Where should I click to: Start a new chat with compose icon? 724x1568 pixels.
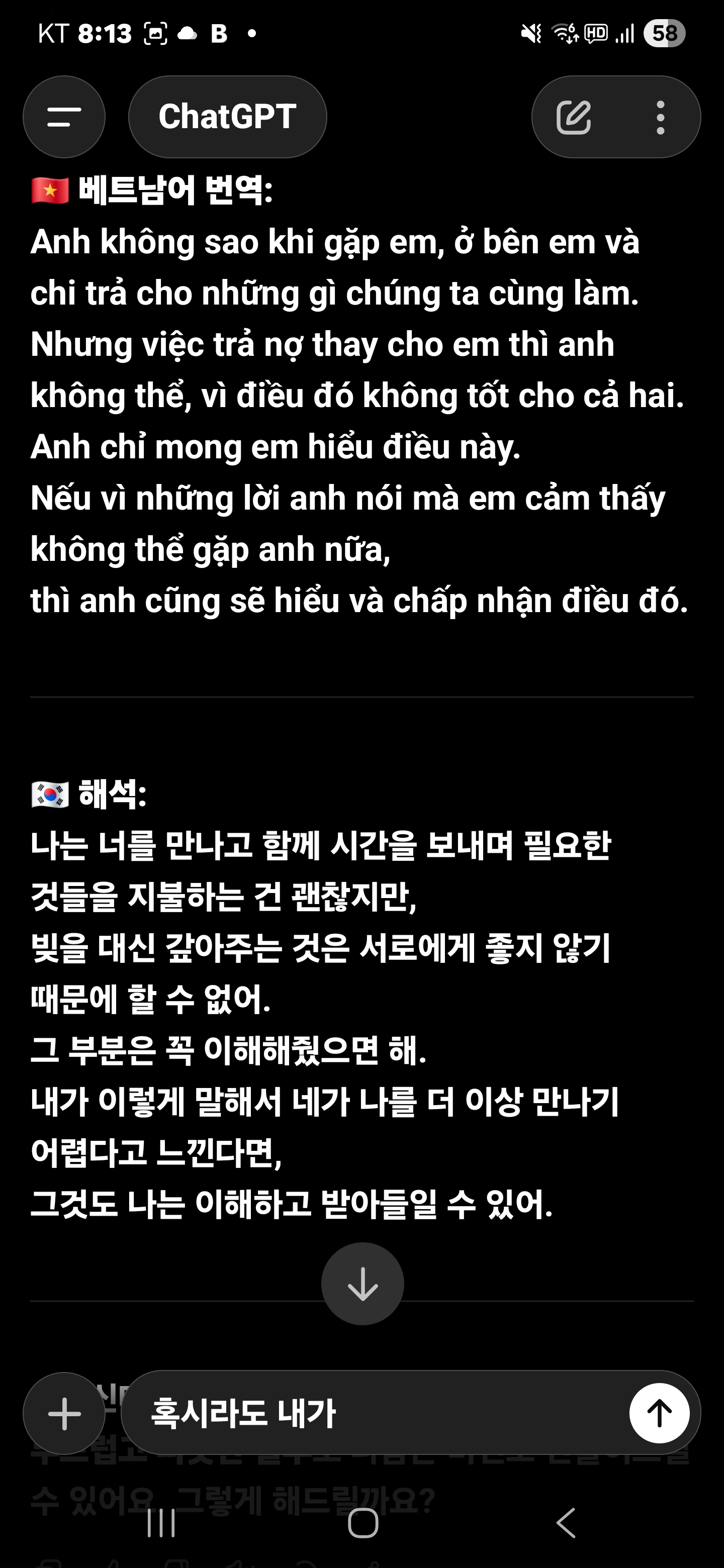tap(574, 117)
